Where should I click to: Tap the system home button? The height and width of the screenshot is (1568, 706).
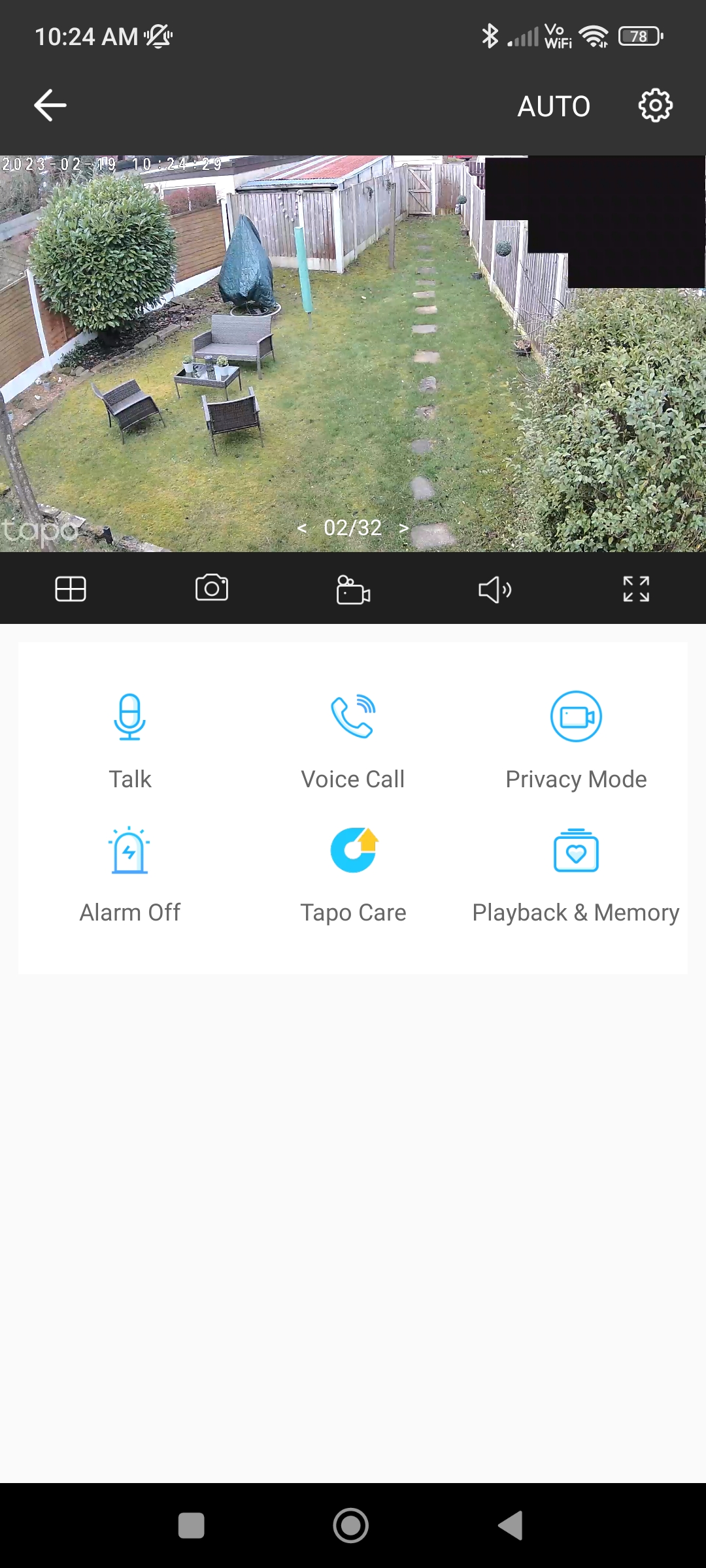tap(351, 1526)
